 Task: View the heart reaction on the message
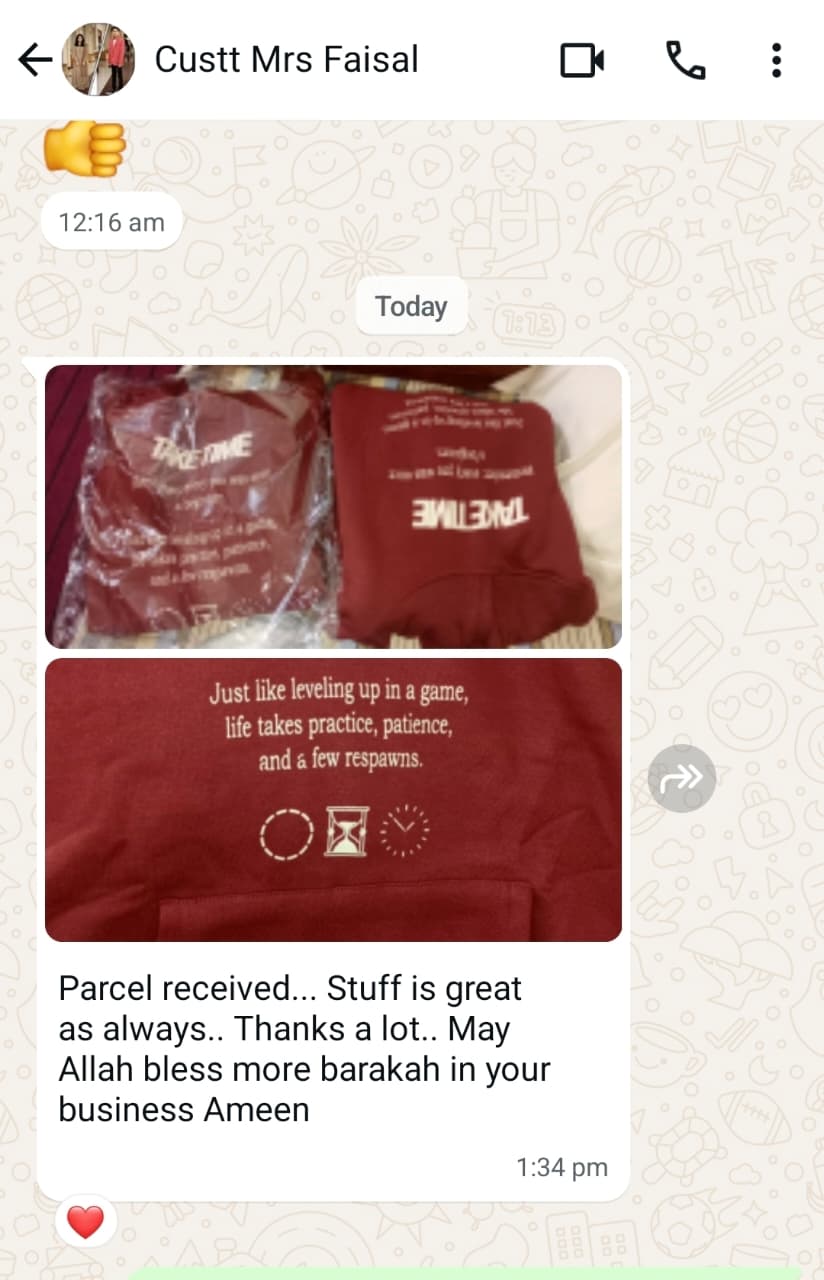pyautogui.click(x=85, y=1221)
